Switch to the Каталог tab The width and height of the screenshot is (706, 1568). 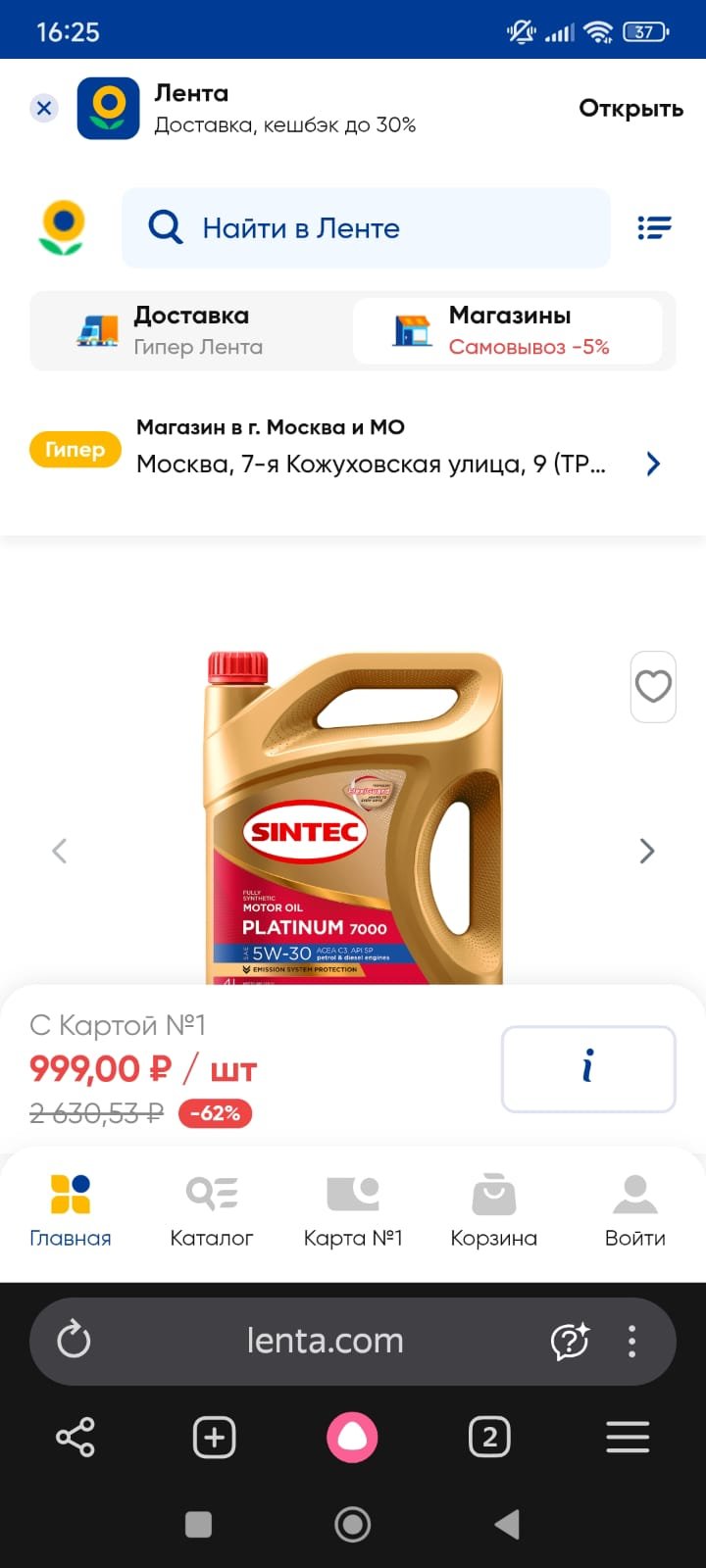click(x=212, y=1211)
